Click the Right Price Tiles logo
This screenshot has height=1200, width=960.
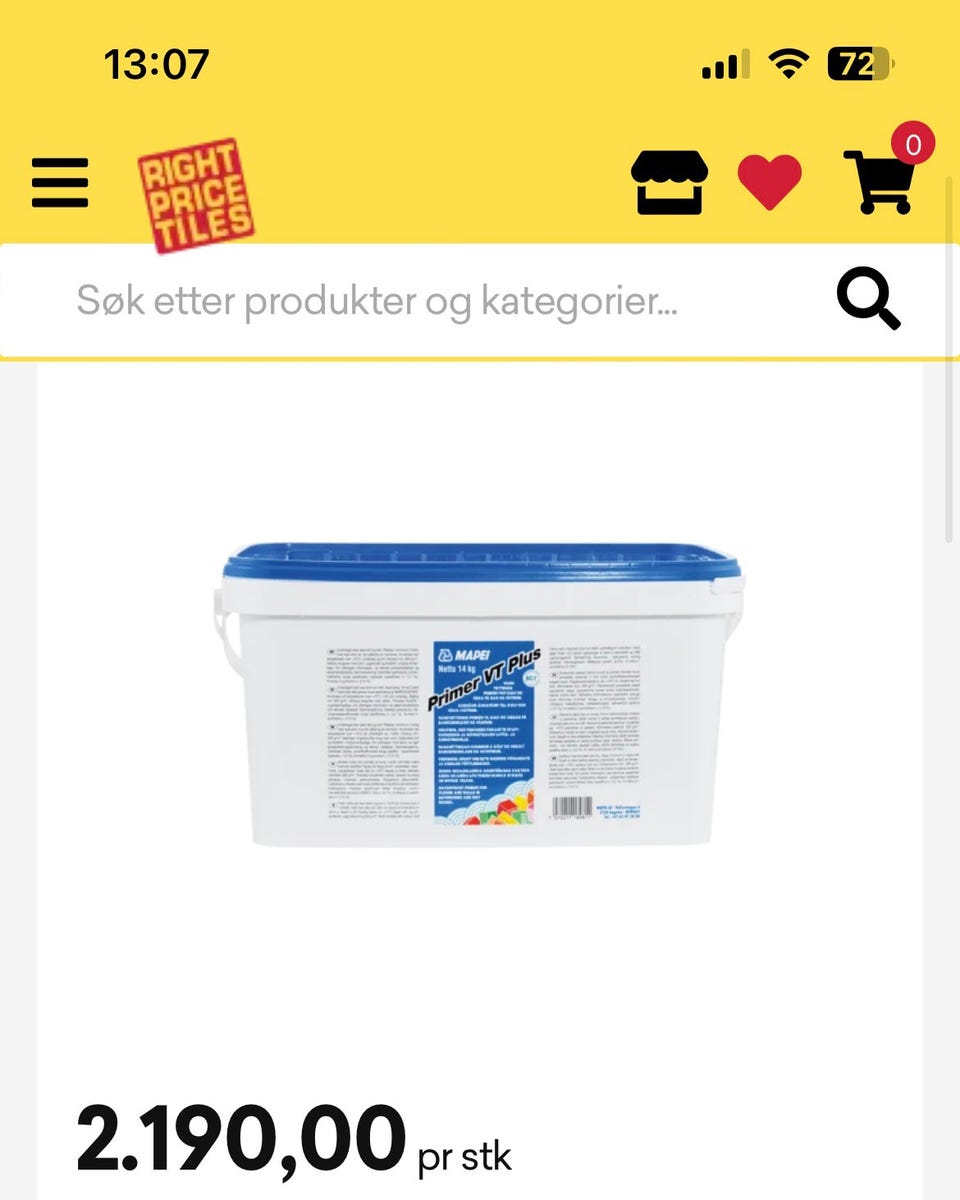point(196,187)
